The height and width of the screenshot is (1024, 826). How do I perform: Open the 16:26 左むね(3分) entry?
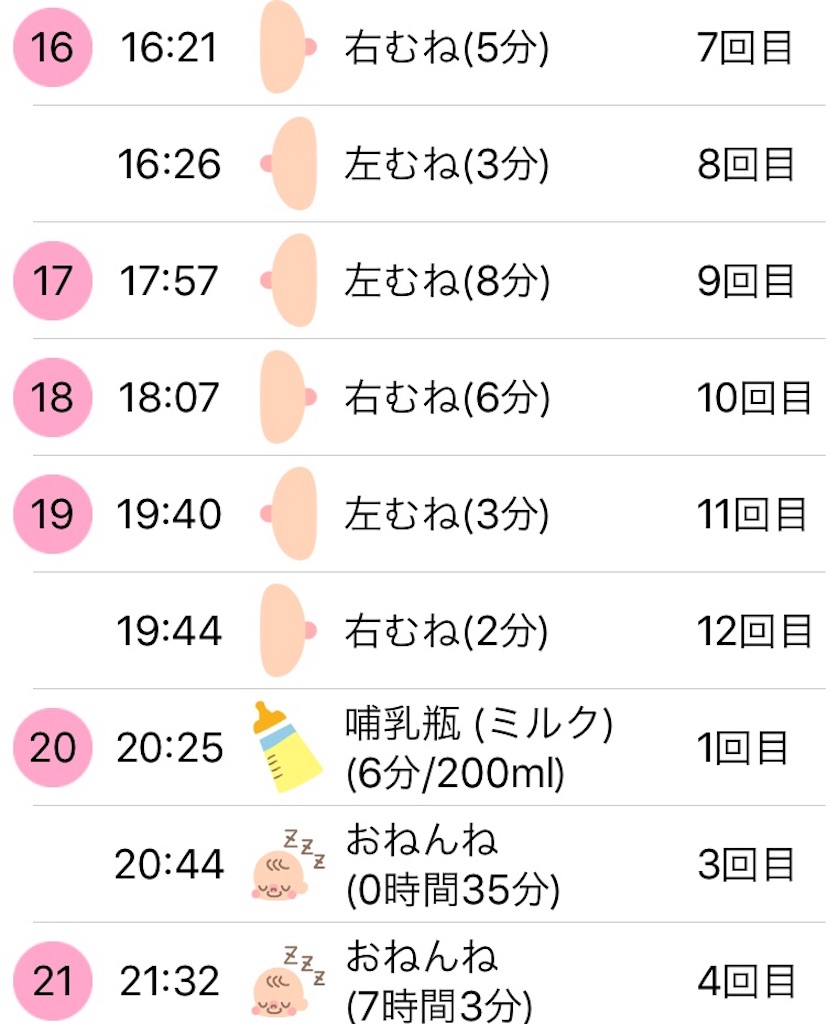tap(446, 164)
